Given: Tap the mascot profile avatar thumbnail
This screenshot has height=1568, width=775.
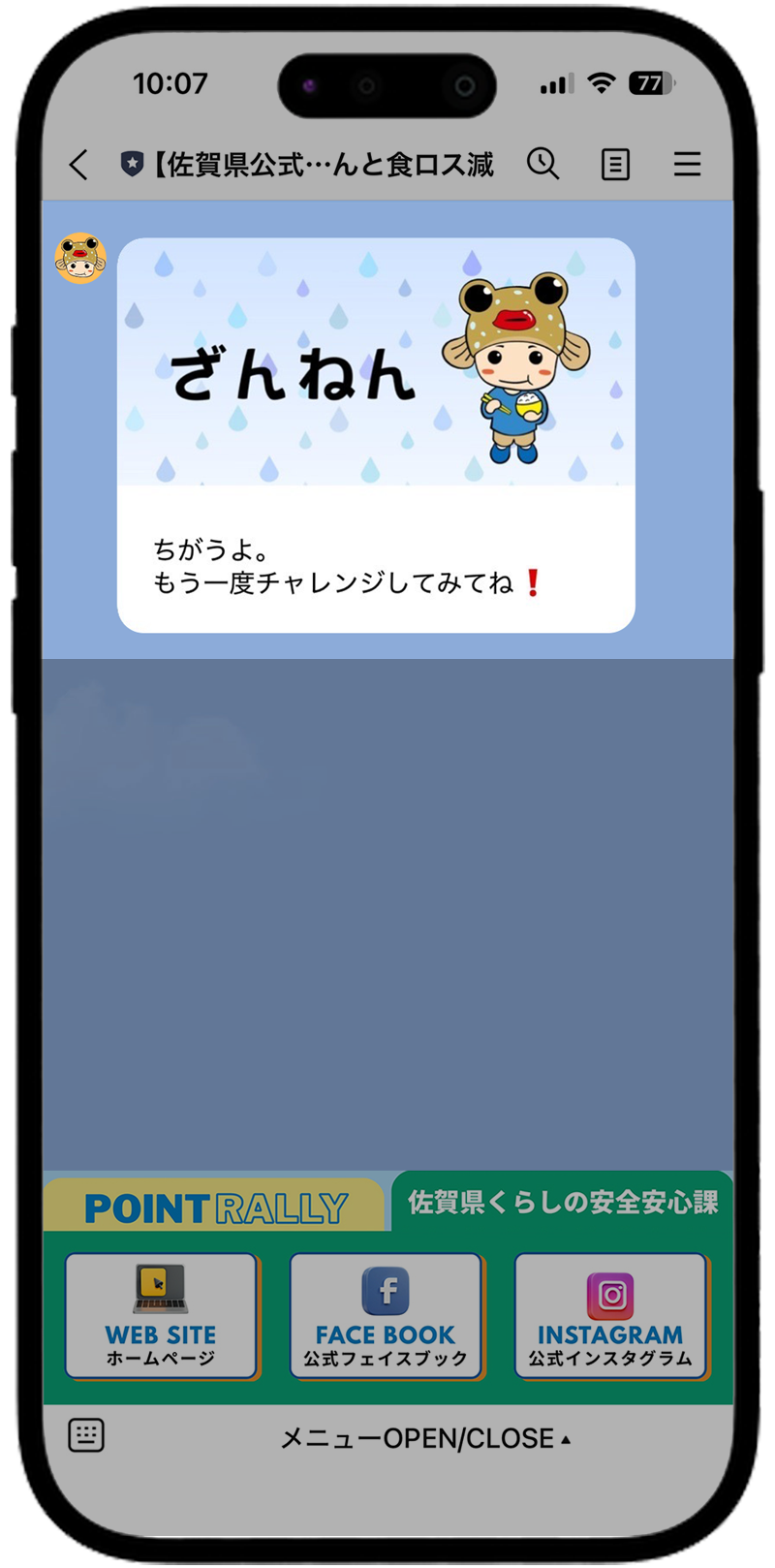Looking at the screenshot, I should pos(81,258).
